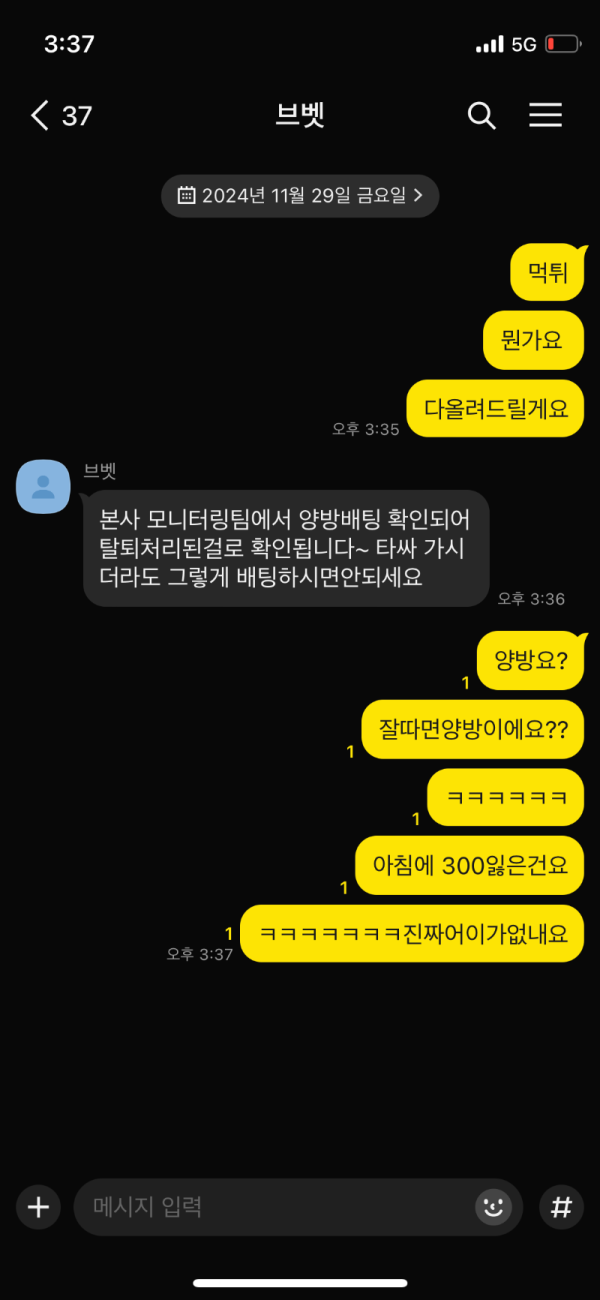This screenshot has height=1300, width=600.
Task: Open the emoticon picker
Action: pos(492,1207)
